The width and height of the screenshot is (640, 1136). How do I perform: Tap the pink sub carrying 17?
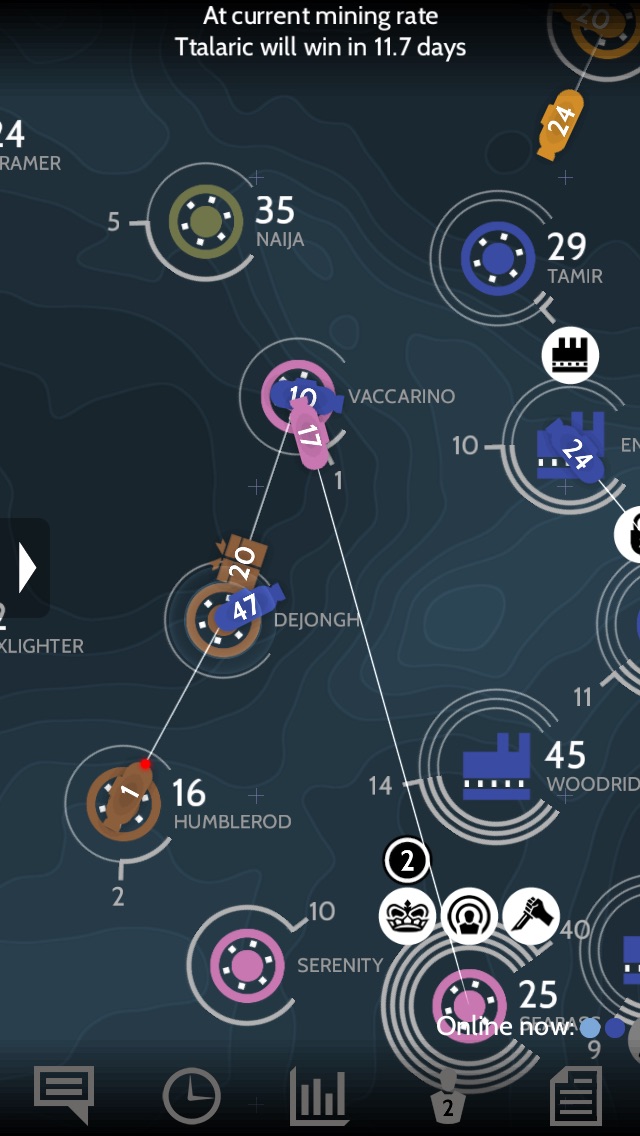(x=309, y=437)
